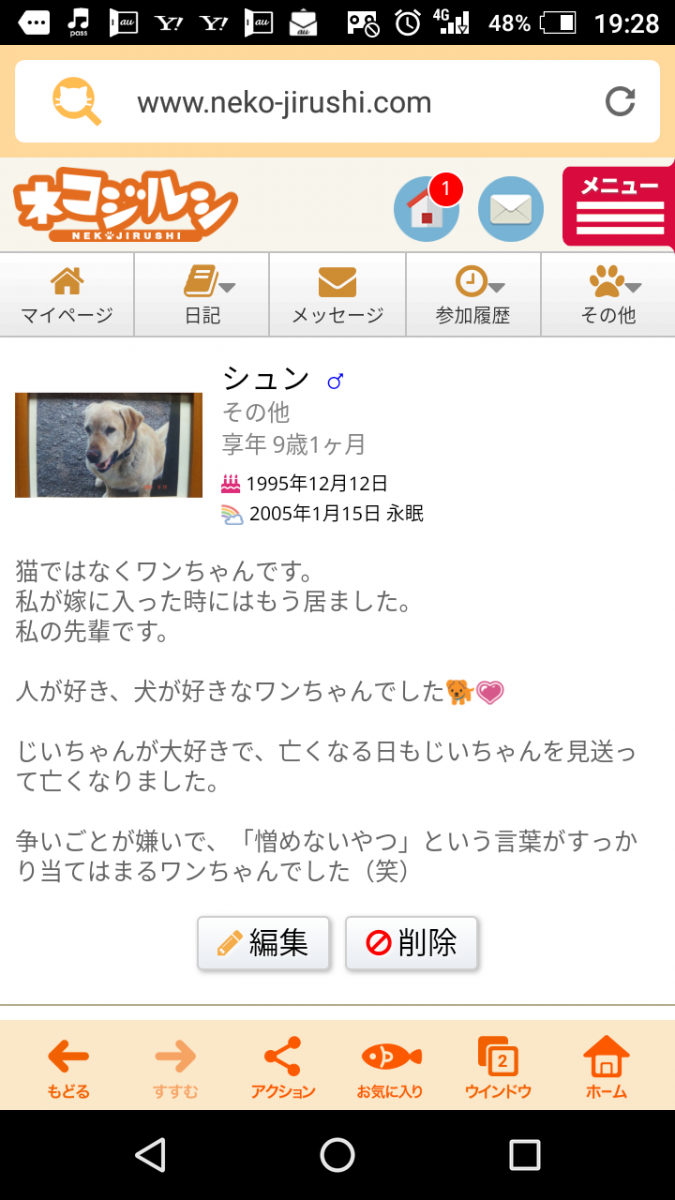Screen dimensions: 675x1200
Task: Go to マイページ tab
Action: [67, 295]
